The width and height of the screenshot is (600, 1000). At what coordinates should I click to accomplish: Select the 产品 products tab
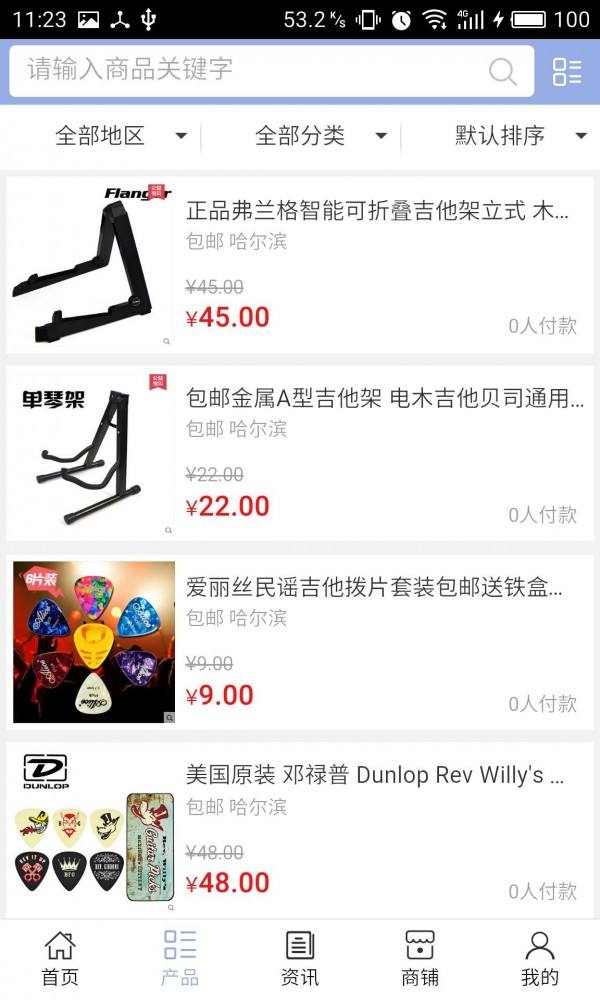180,959
